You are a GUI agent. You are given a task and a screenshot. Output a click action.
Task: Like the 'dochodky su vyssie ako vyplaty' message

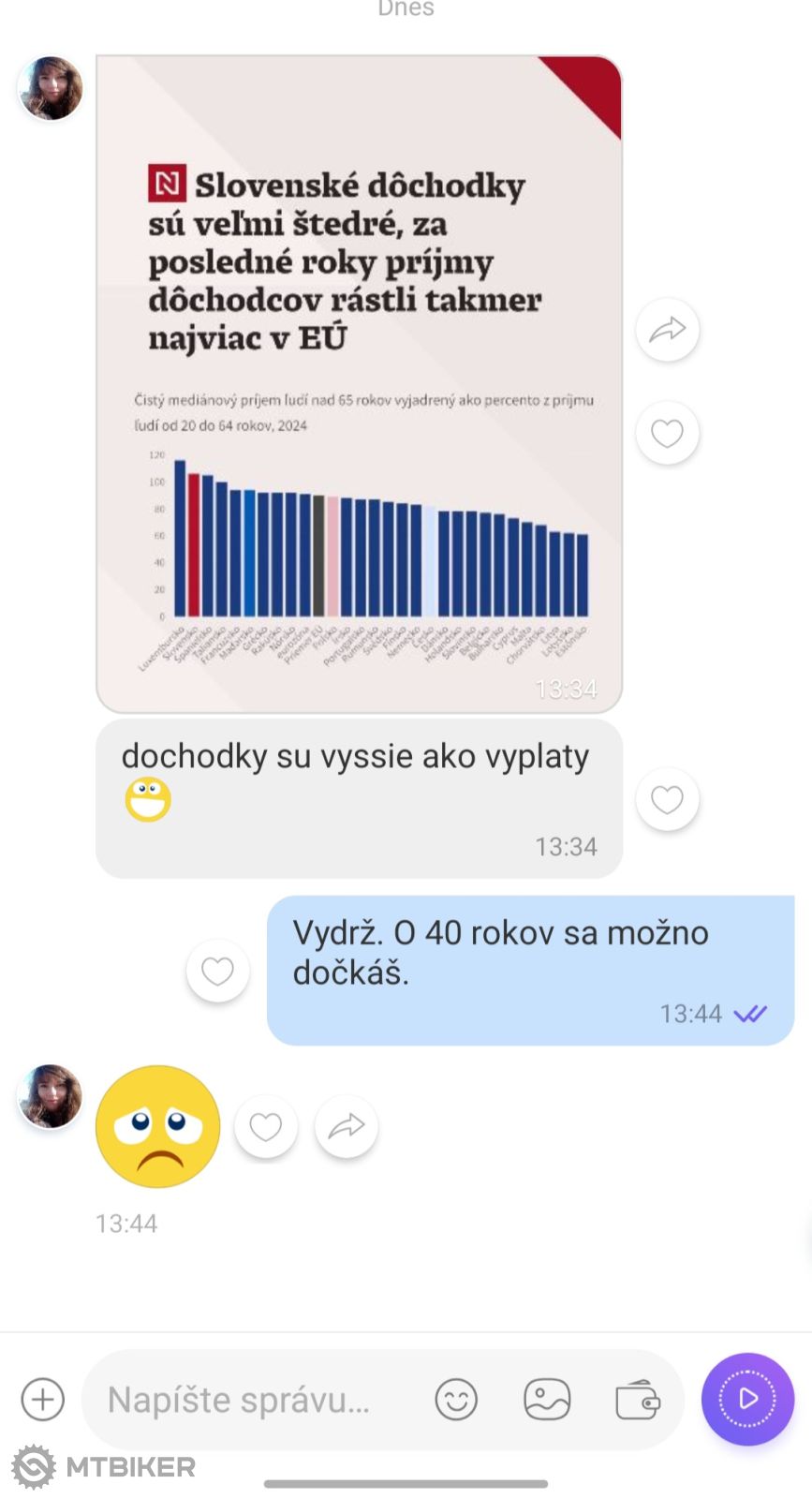(x=667, y=799)
